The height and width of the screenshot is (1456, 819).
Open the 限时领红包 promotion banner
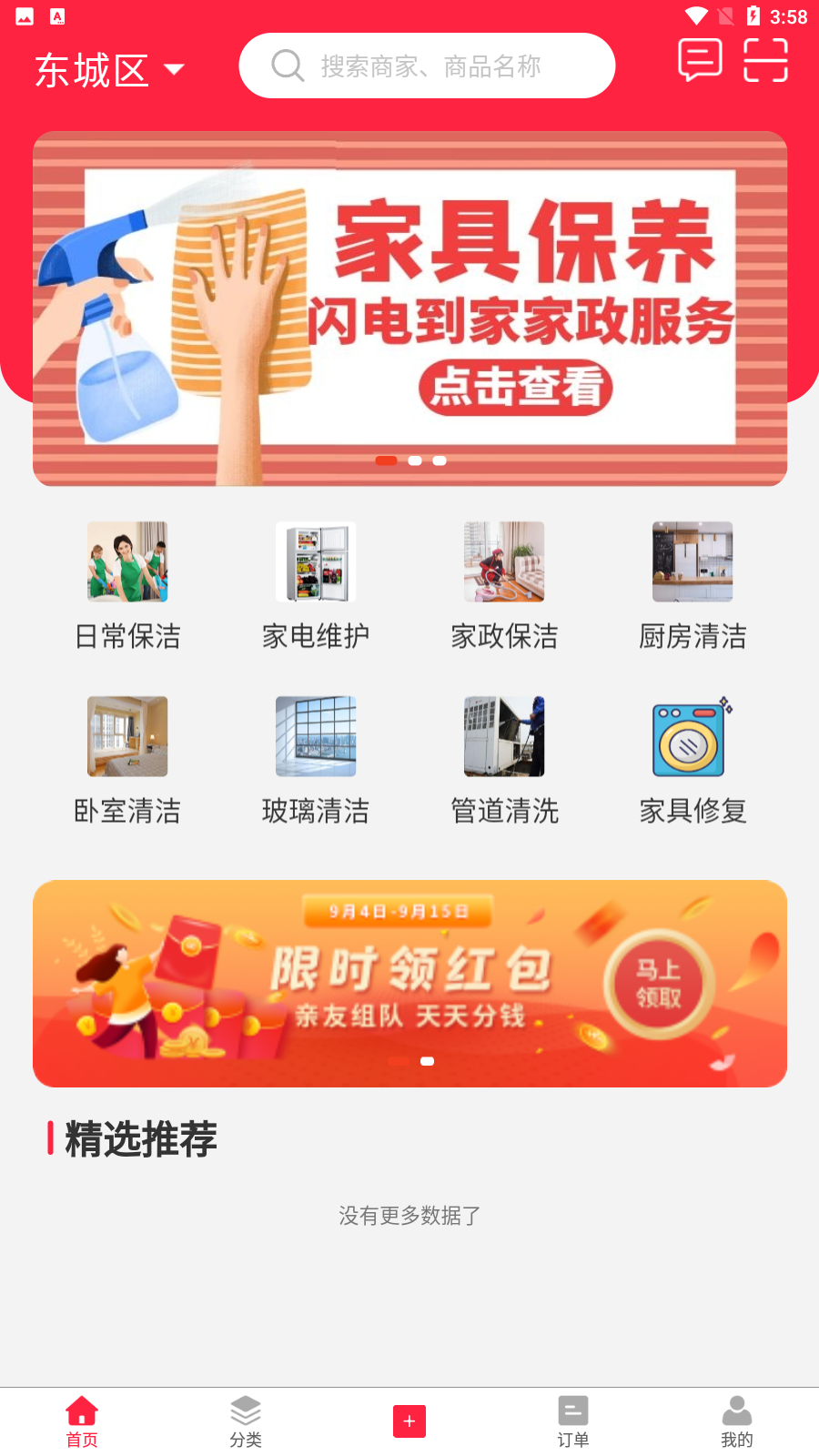click(409, 983)
